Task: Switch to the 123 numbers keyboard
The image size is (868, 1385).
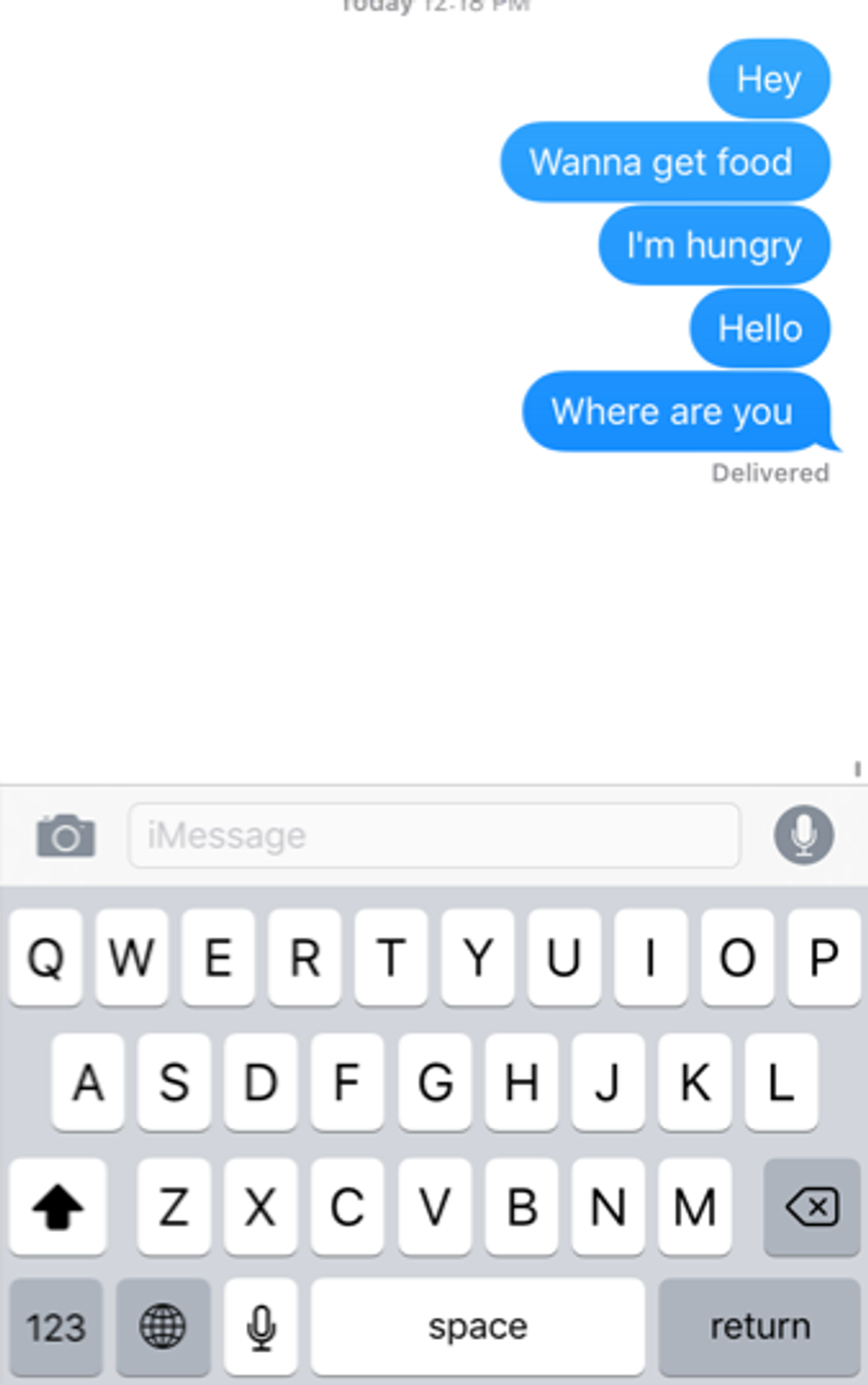Action: tap(56, 1327)
